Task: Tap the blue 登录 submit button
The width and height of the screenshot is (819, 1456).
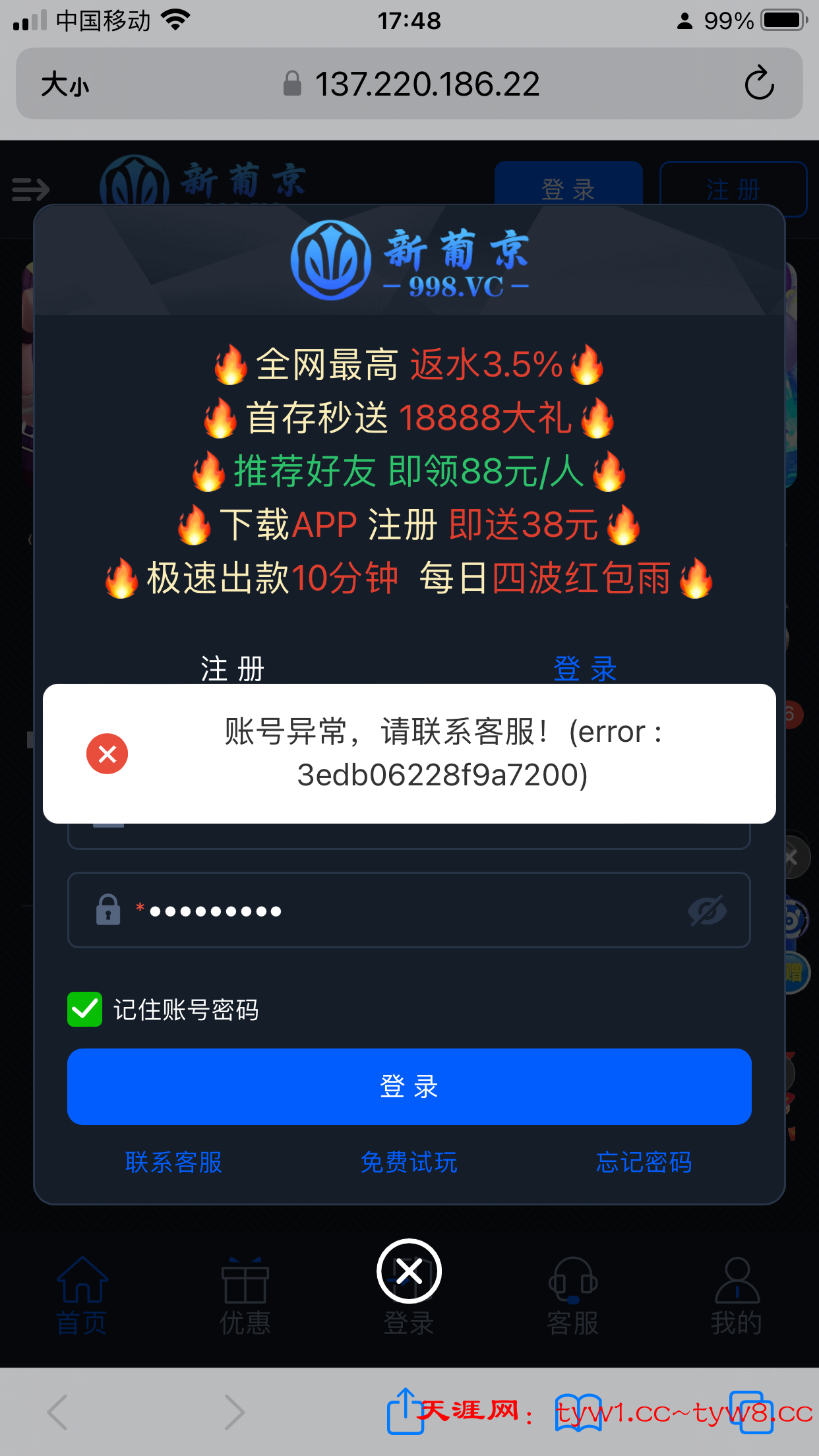Action: click(x=409, y=1086)
